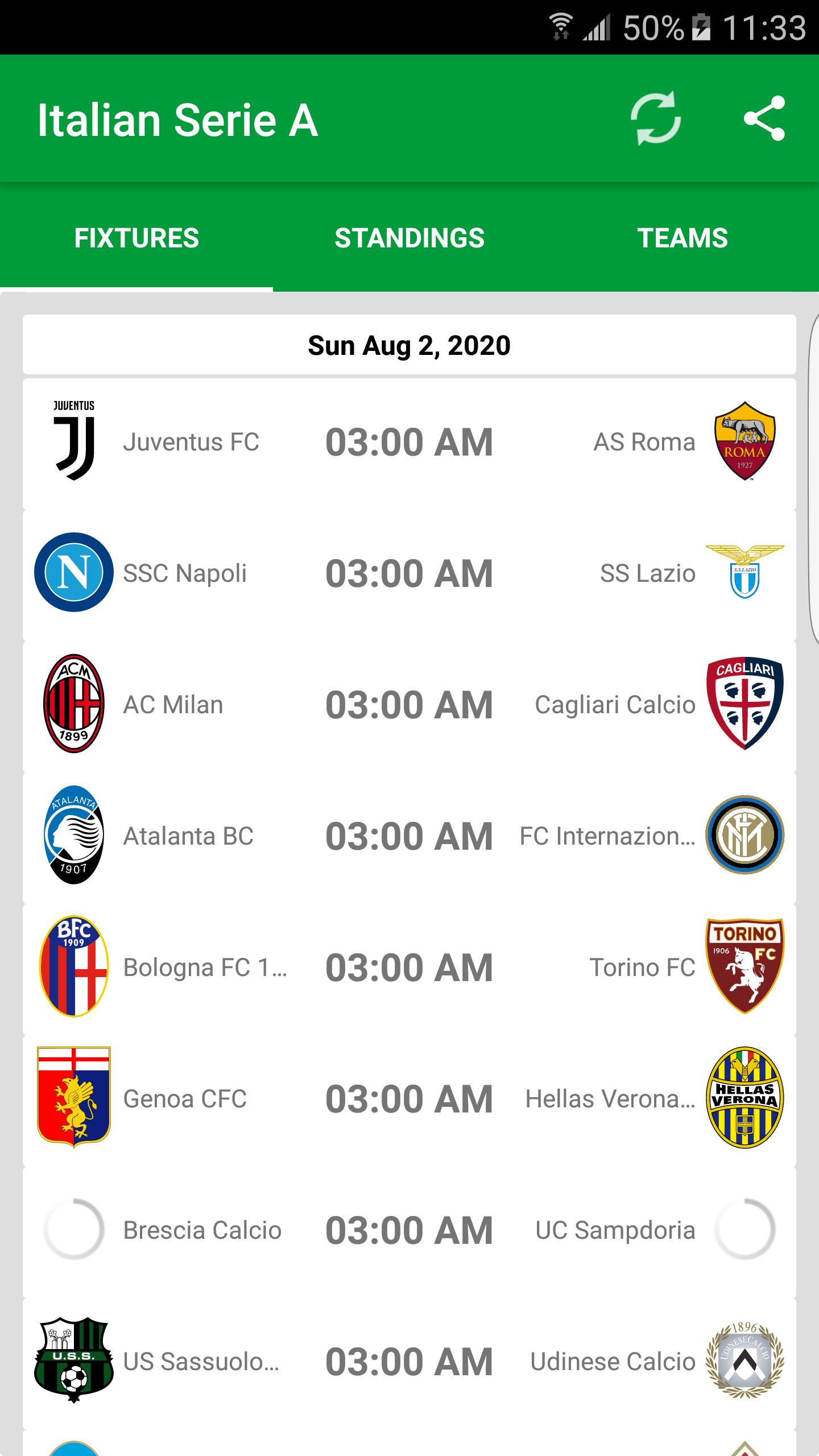
Task: Tap the AC Milan crest
Action: (x=74, y=704)
